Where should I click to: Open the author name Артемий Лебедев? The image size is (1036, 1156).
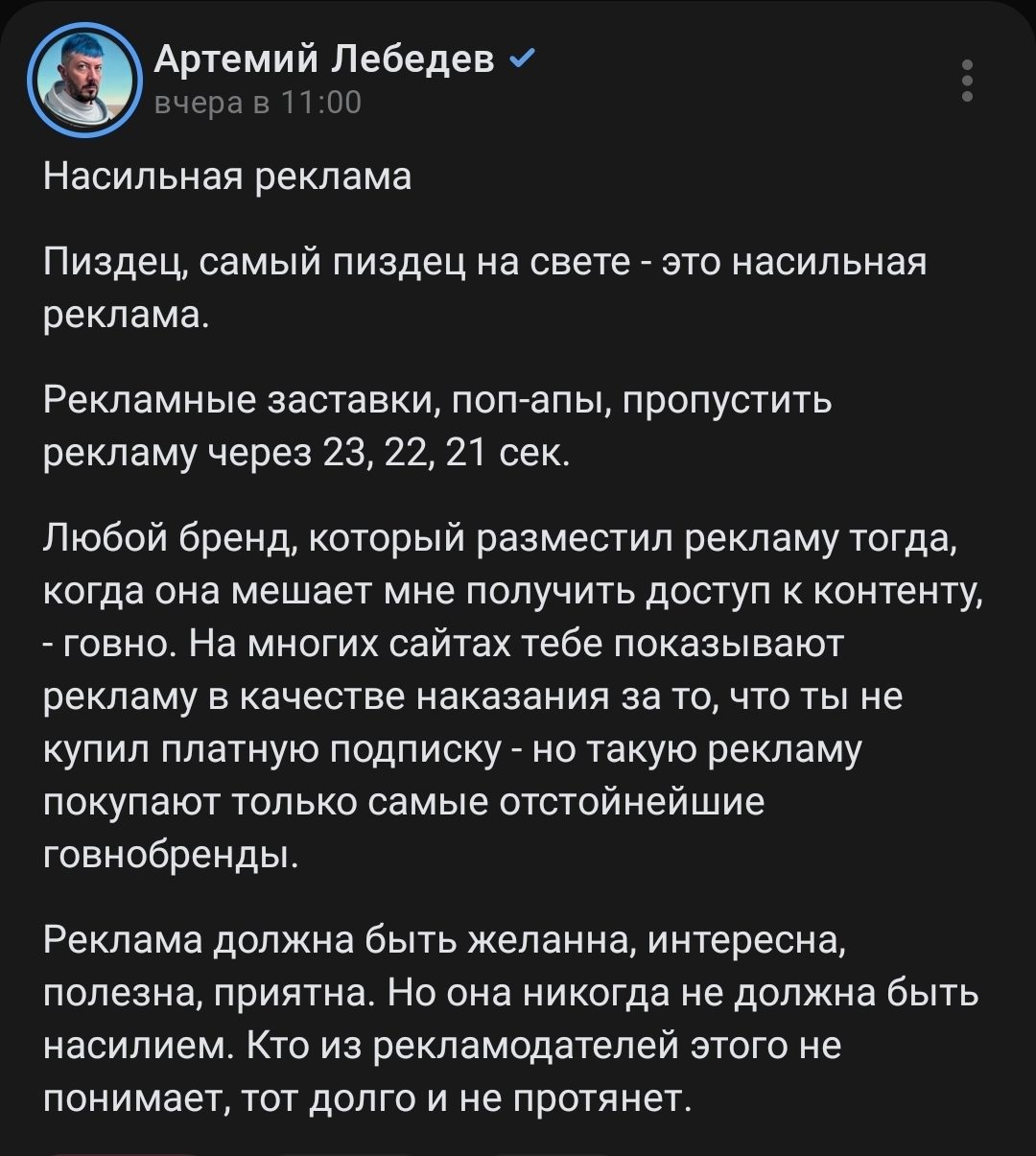324,60
